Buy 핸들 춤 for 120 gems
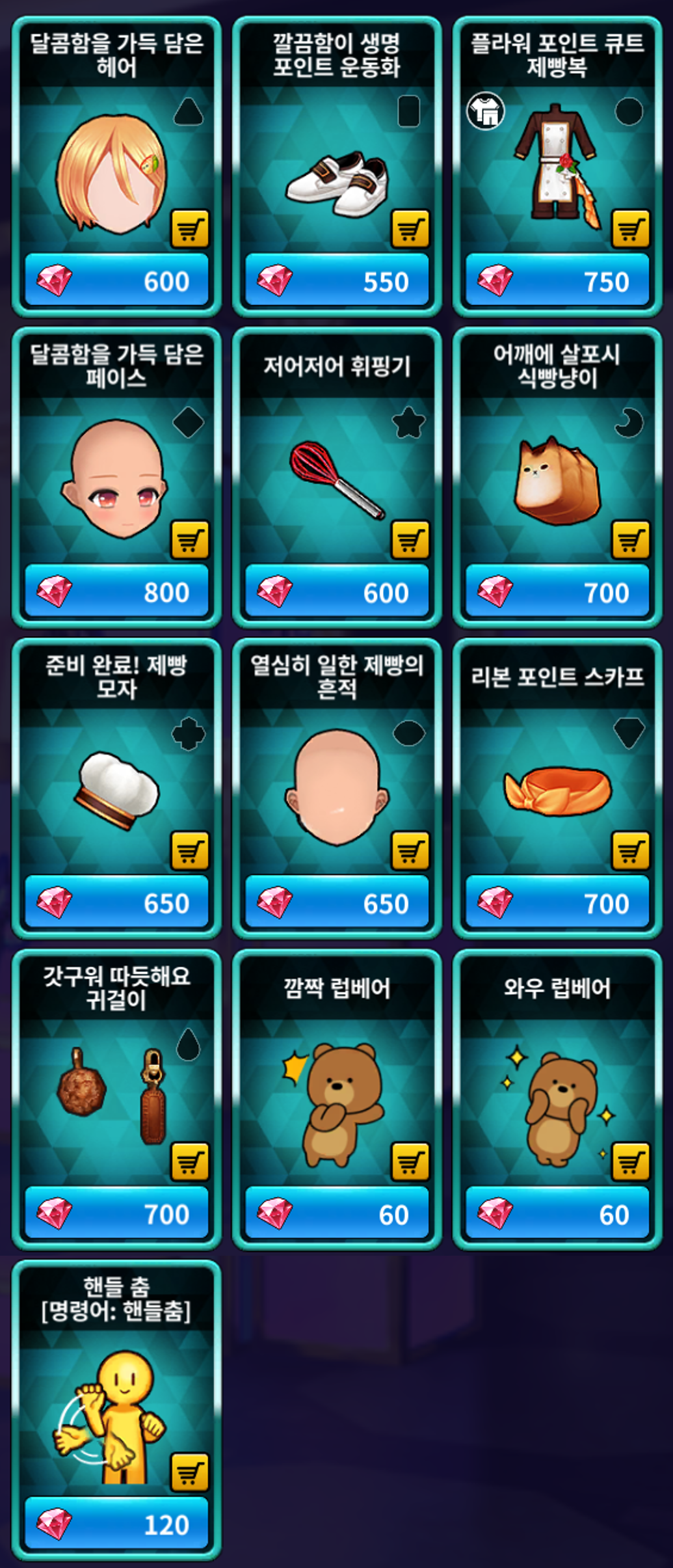The image size is (673, 1568). 116,1524
